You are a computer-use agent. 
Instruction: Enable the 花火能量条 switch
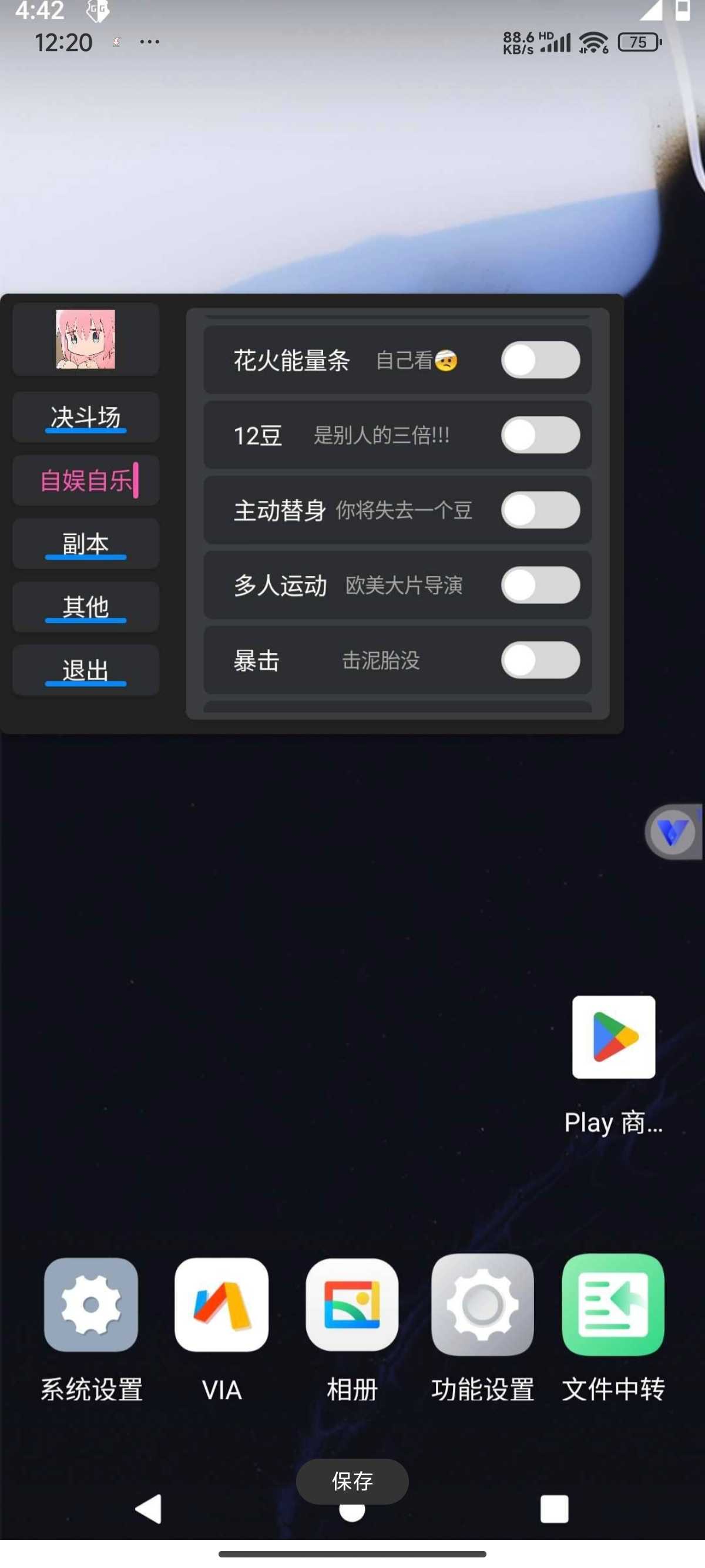click(540, 361)
